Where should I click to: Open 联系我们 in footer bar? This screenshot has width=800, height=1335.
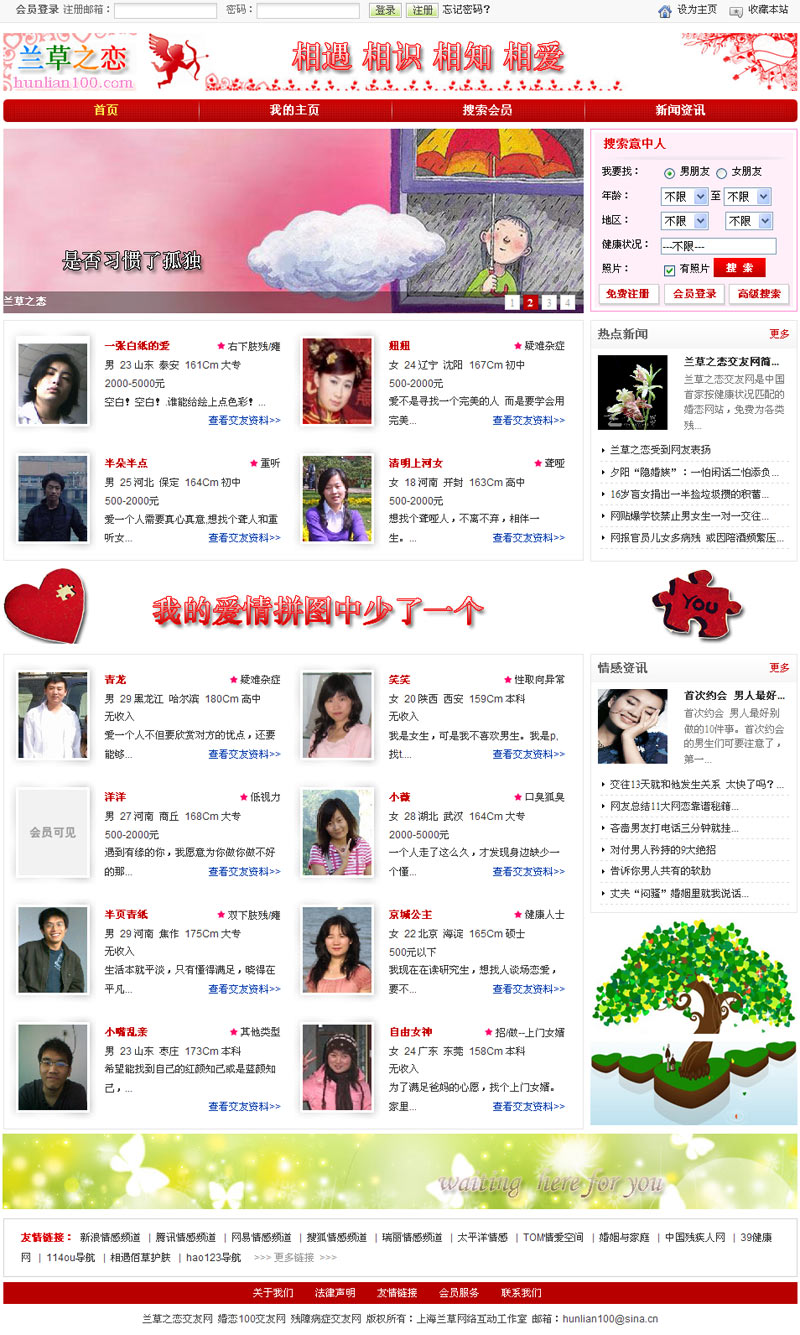(x=521, y=1293)
